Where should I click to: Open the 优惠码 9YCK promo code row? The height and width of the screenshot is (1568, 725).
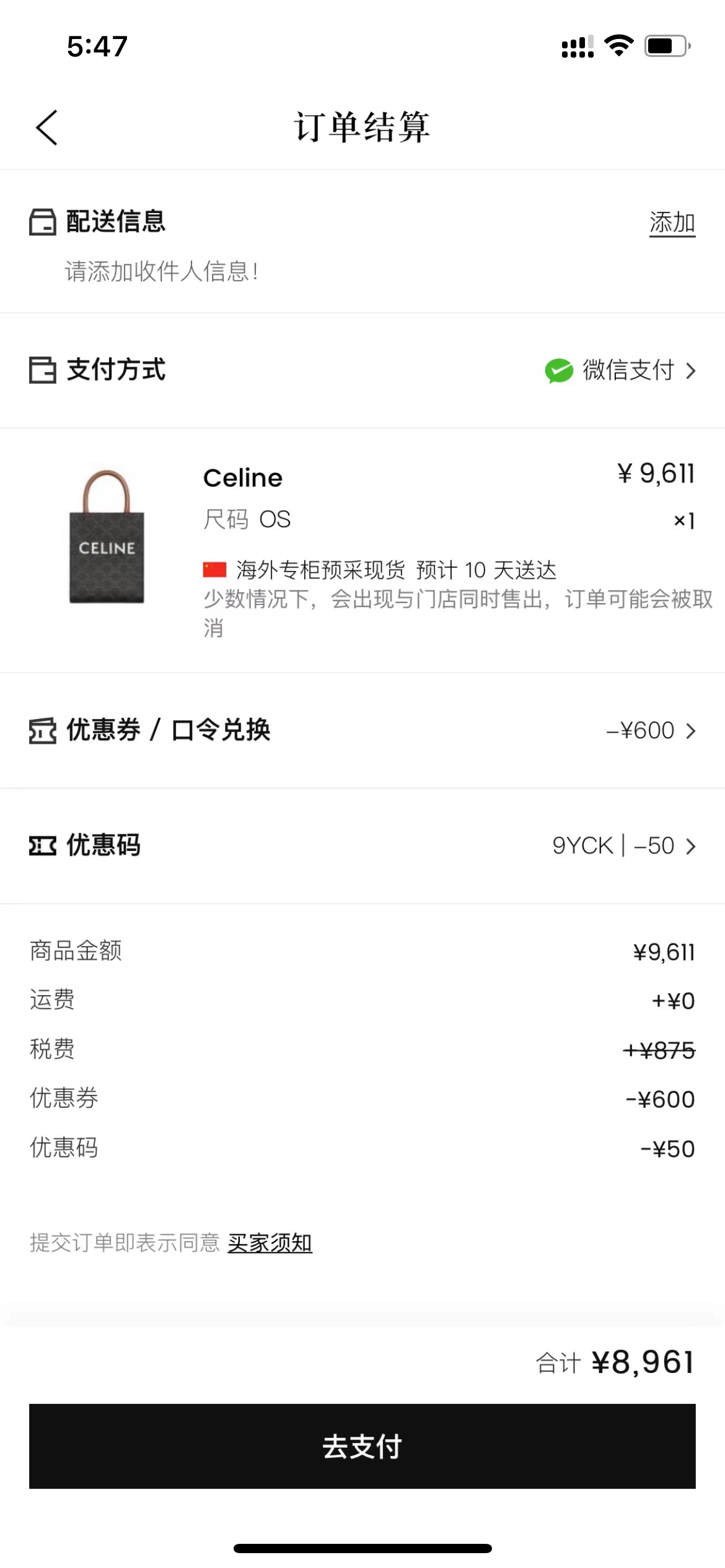pos(362,846)
